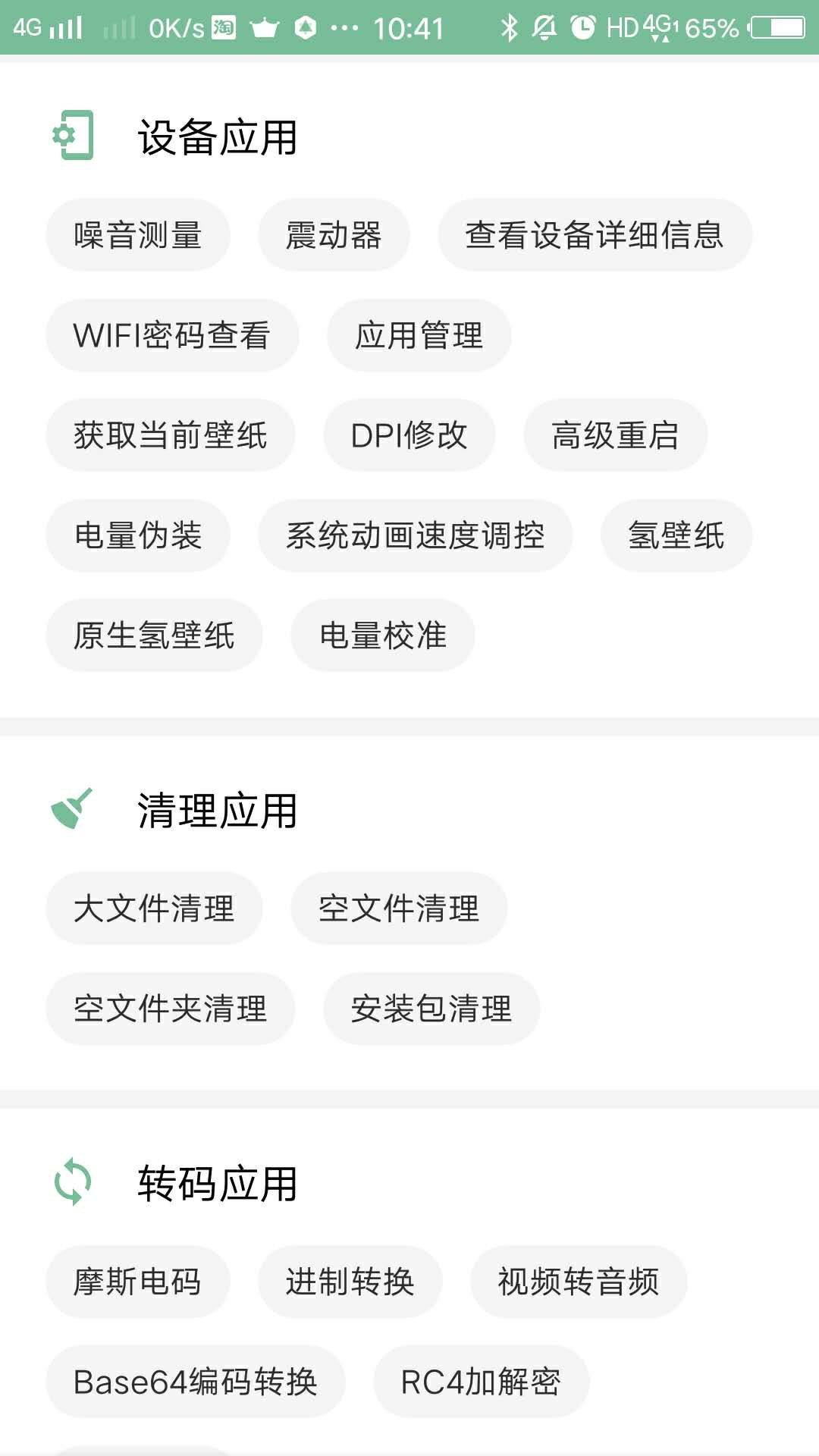Open 查看设备详细信息

point(595,235)
